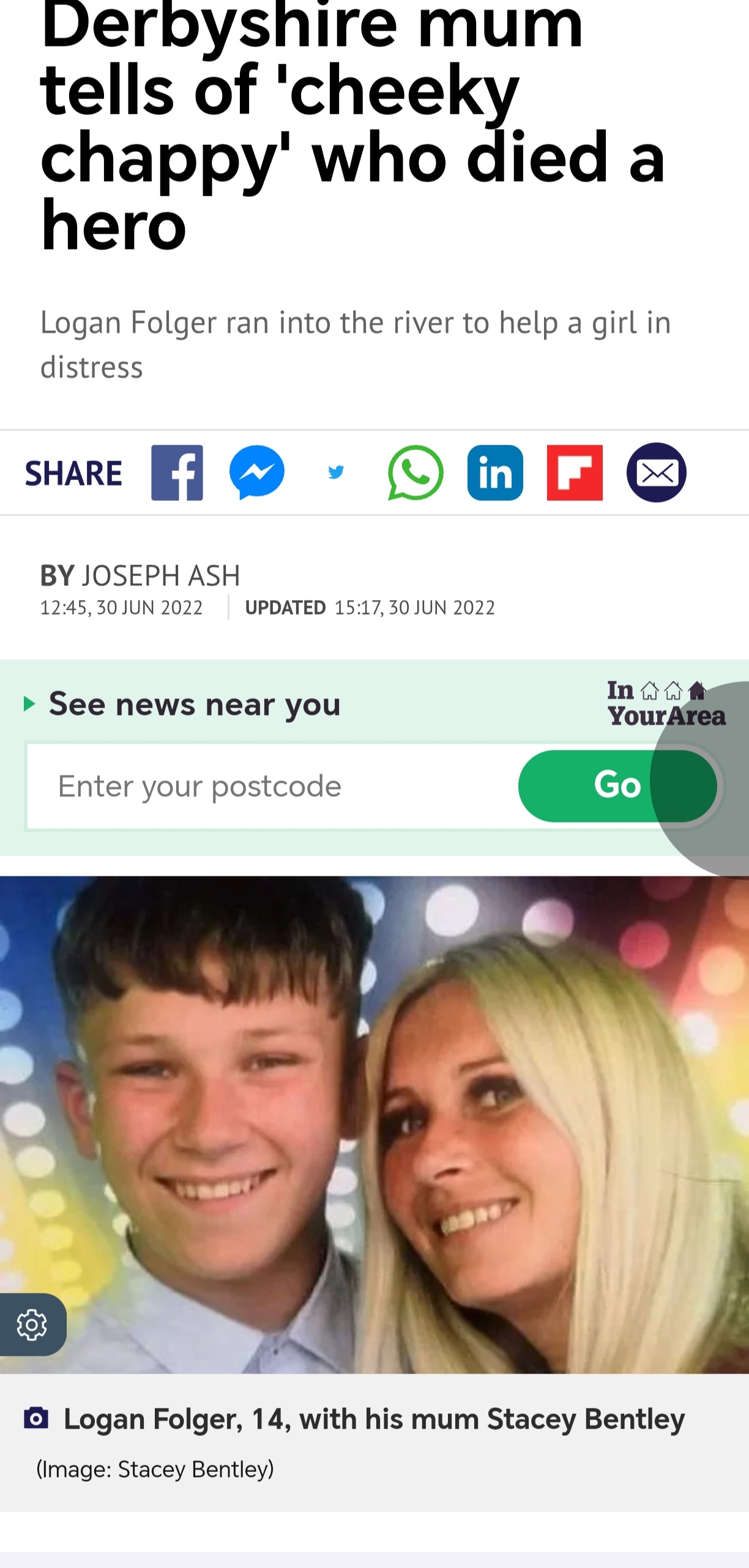Share article via WhatsApp
The width and height of the screenshot is (749, 1568).
pos(415,472)
